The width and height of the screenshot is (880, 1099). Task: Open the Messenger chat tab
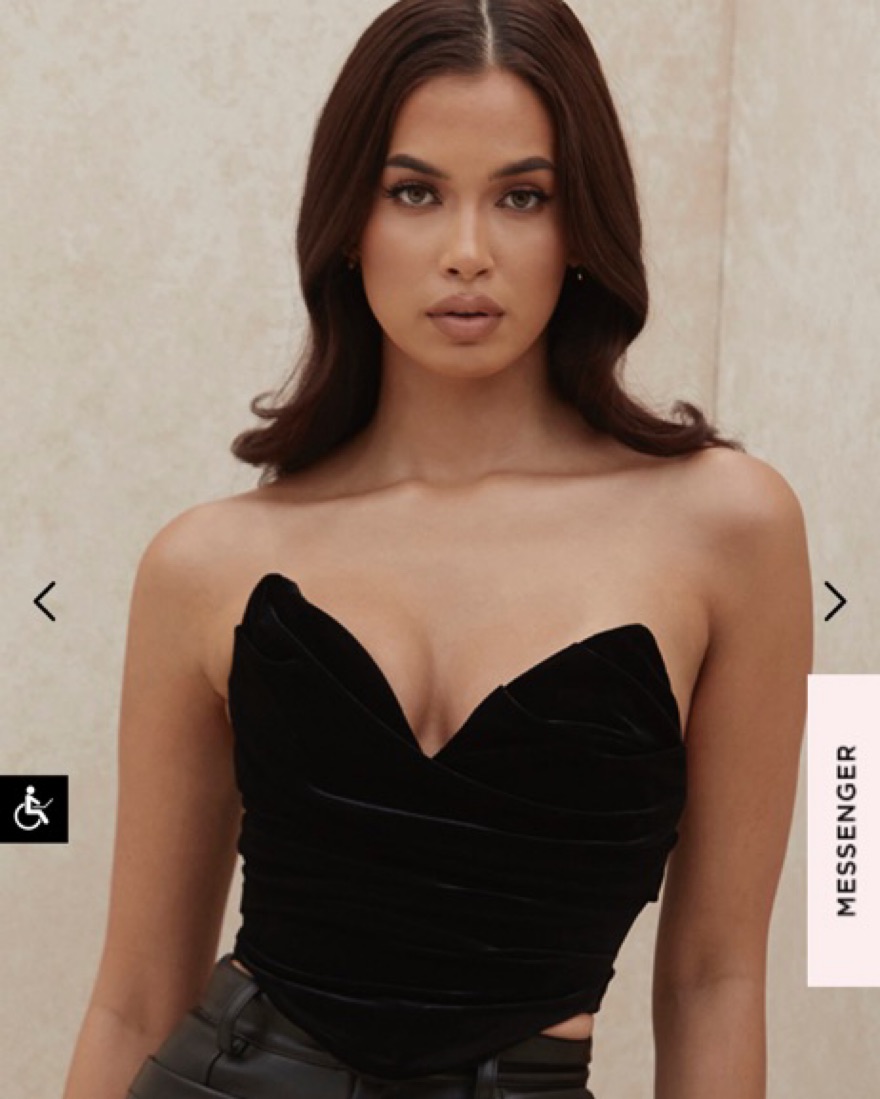pyautogui.click(x=844, y=830)
